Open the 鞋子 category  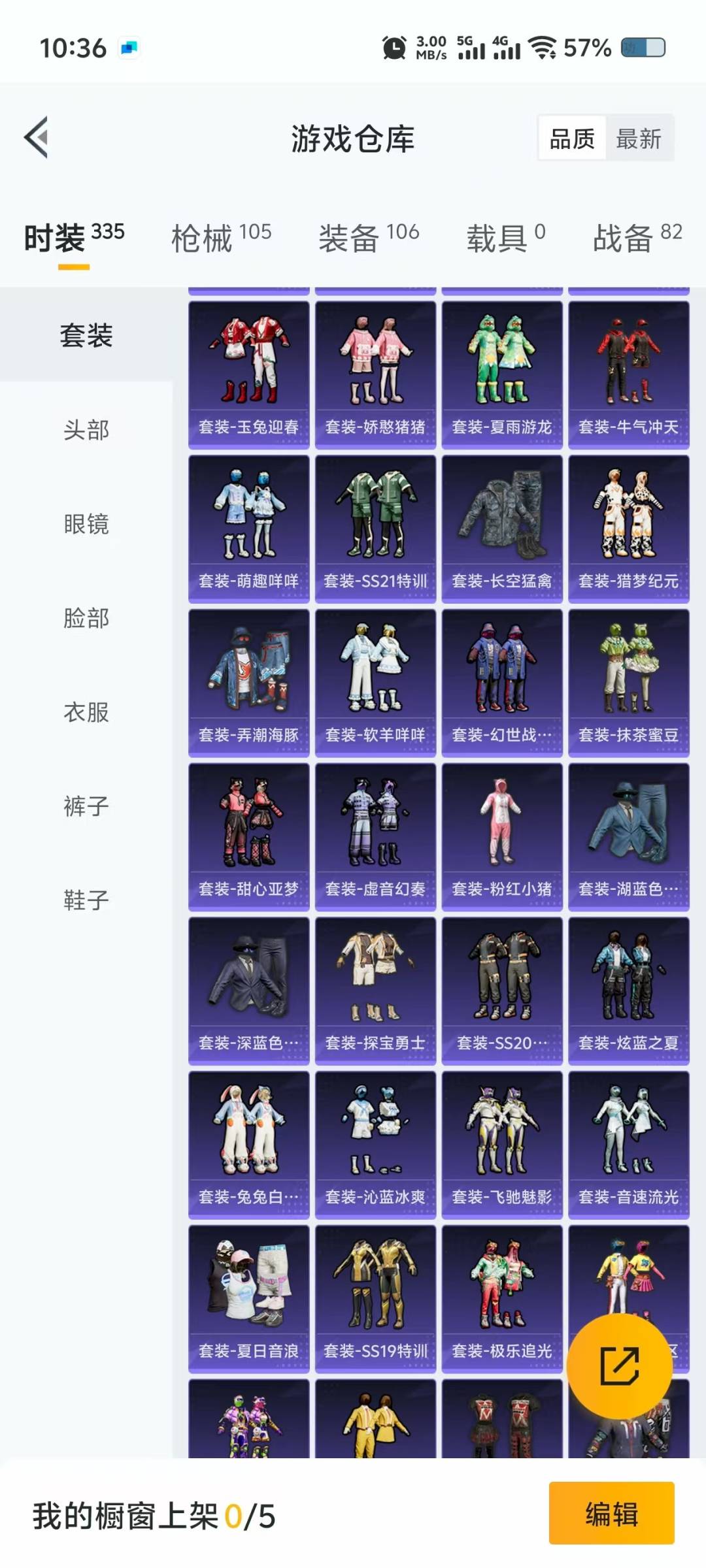pos(86,900)
